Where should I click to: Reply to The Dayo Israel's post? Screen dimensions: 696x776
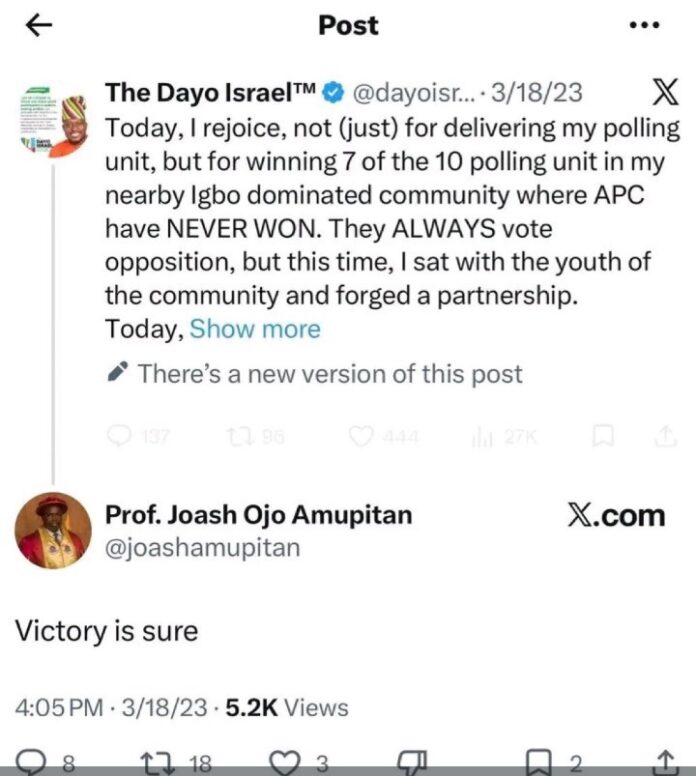pyautogui.click(x=121, y=436)
